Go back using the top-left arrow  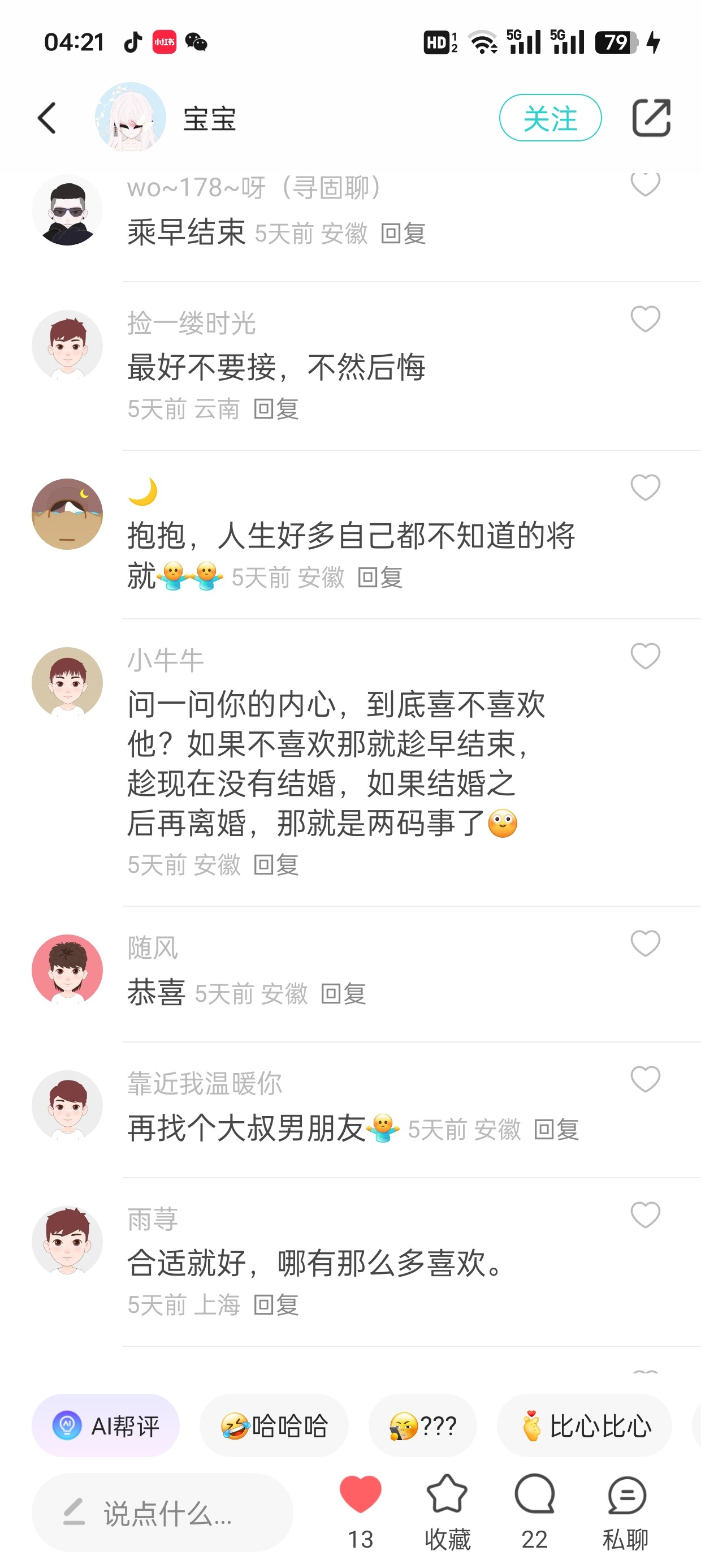pos(47,118)
